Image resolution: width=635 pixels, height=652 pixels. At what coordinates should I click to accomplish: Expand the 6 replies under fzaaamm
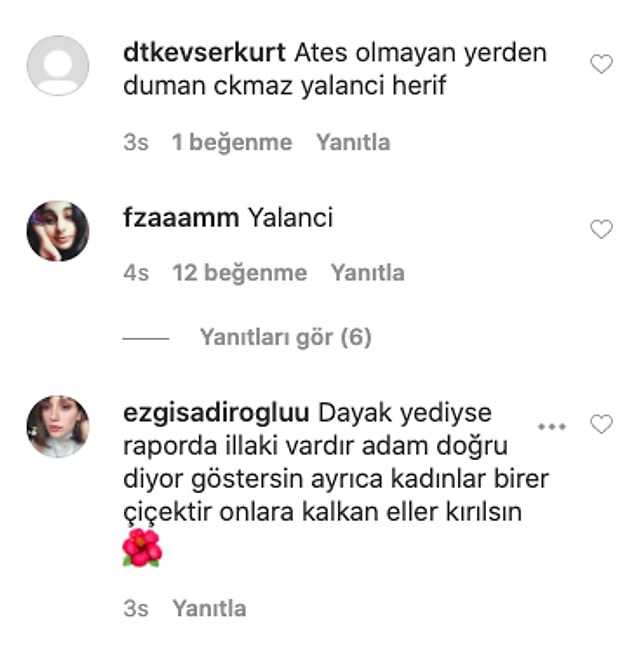click(285, 338)
